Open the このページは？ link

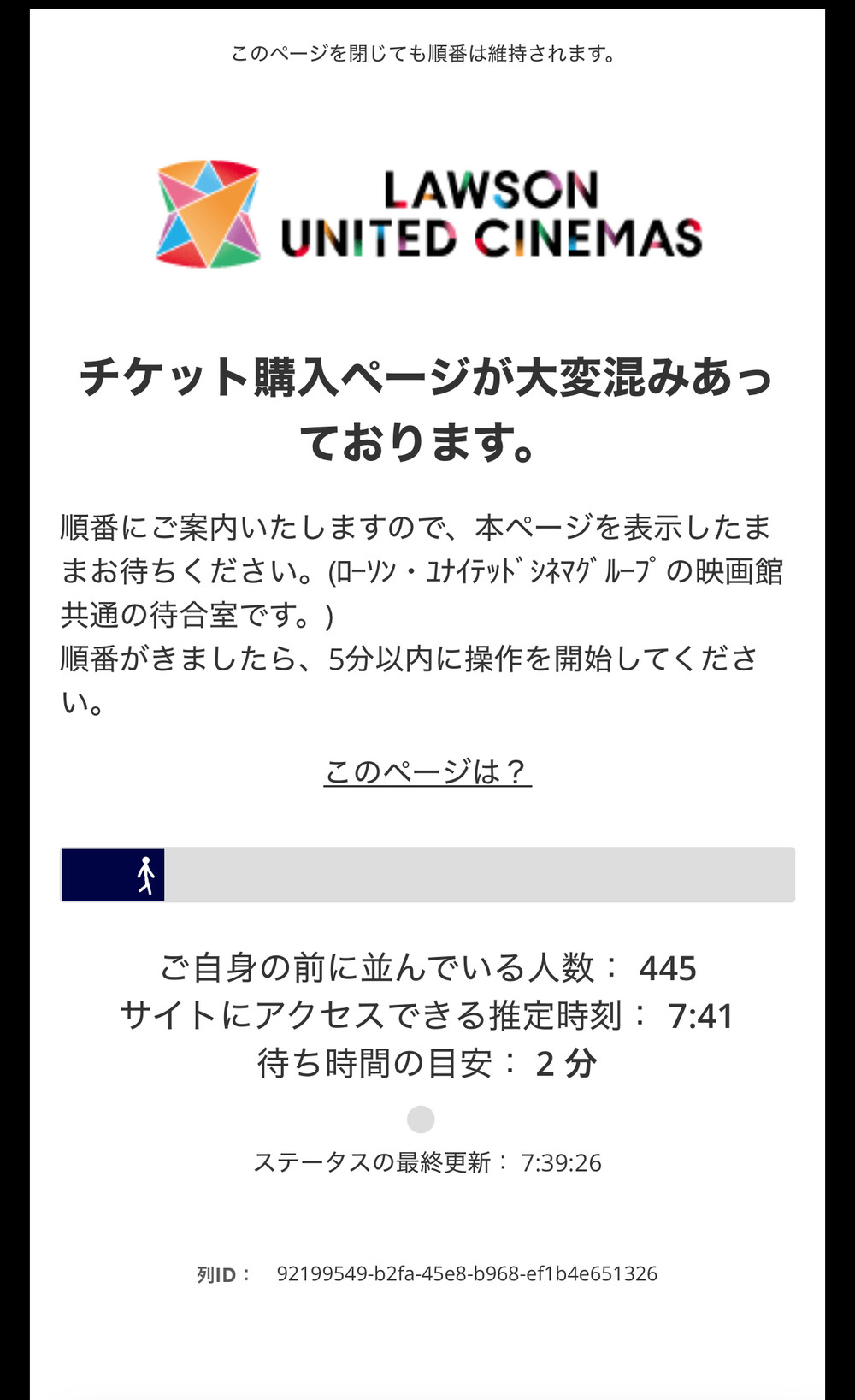point(427,771)
